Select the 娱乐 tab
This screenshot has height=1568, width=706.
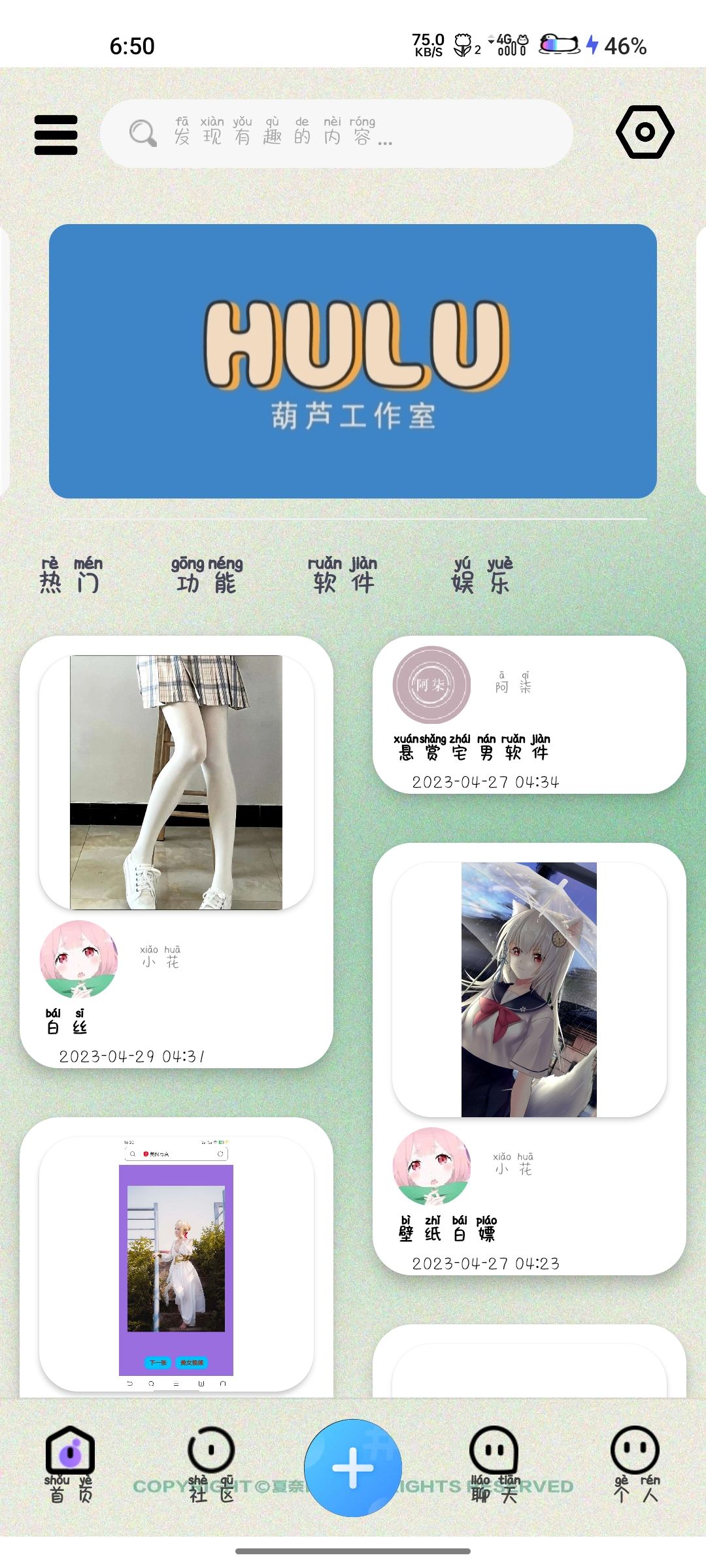click(482, 576)
